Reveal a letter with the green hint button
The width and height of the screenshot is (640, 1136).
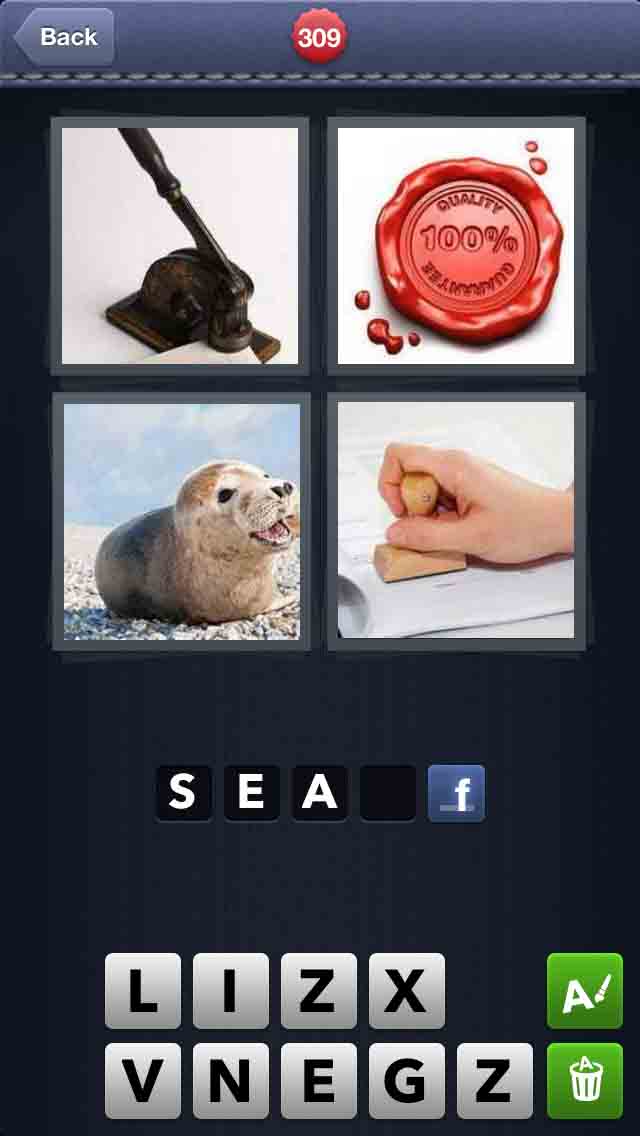coord(585,991)
